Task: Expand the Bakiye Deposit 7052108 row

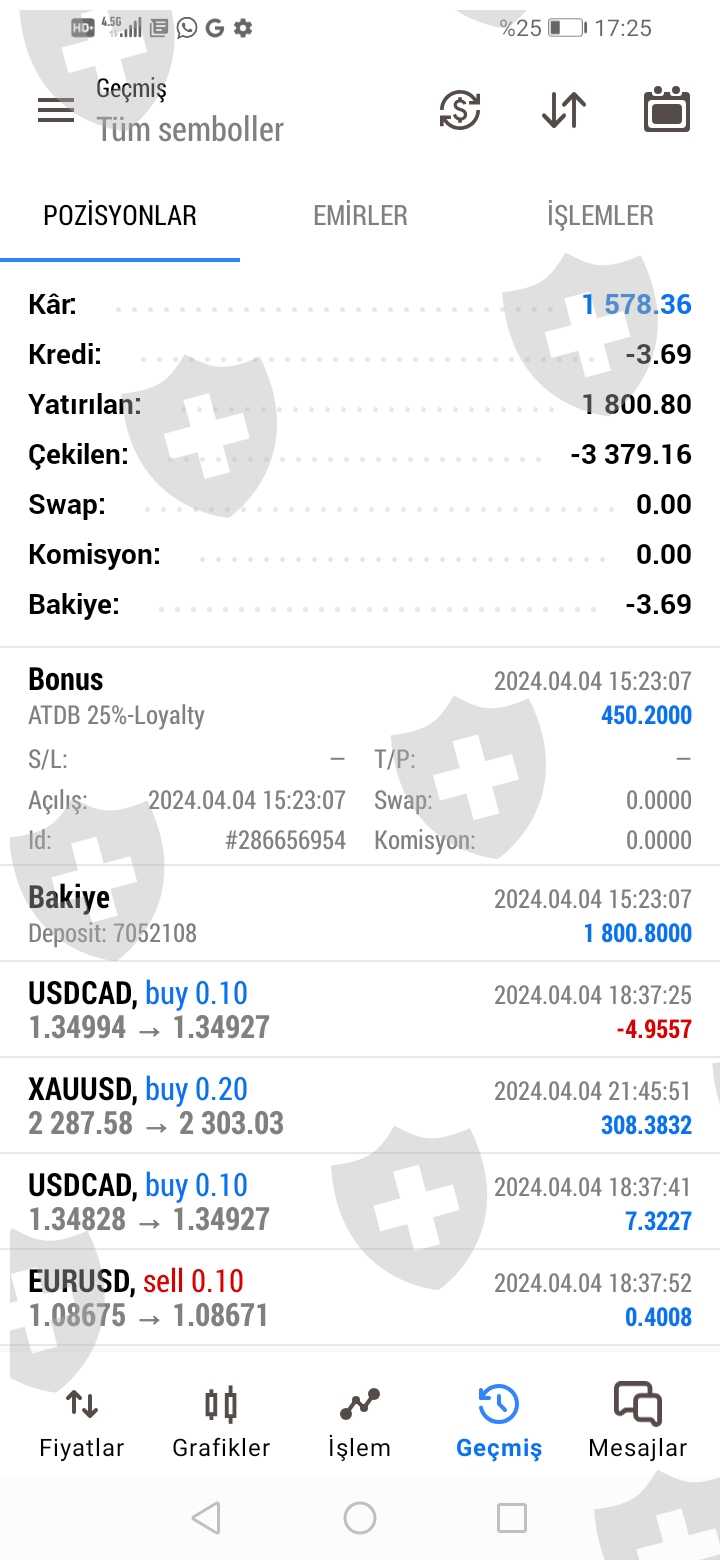Action: click(360, 914)
